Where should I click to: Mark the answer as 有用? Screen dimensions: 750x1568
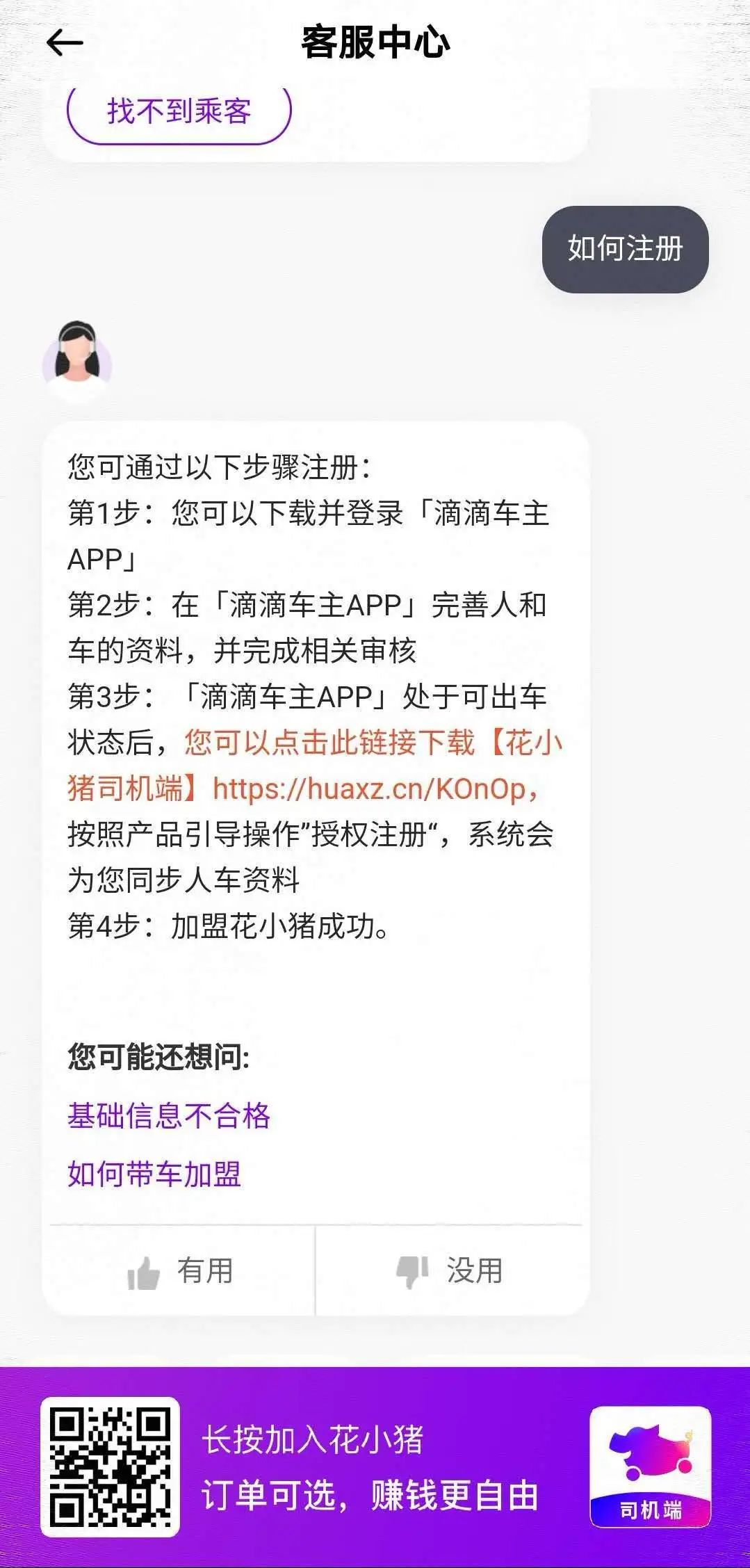[181, 1271]
